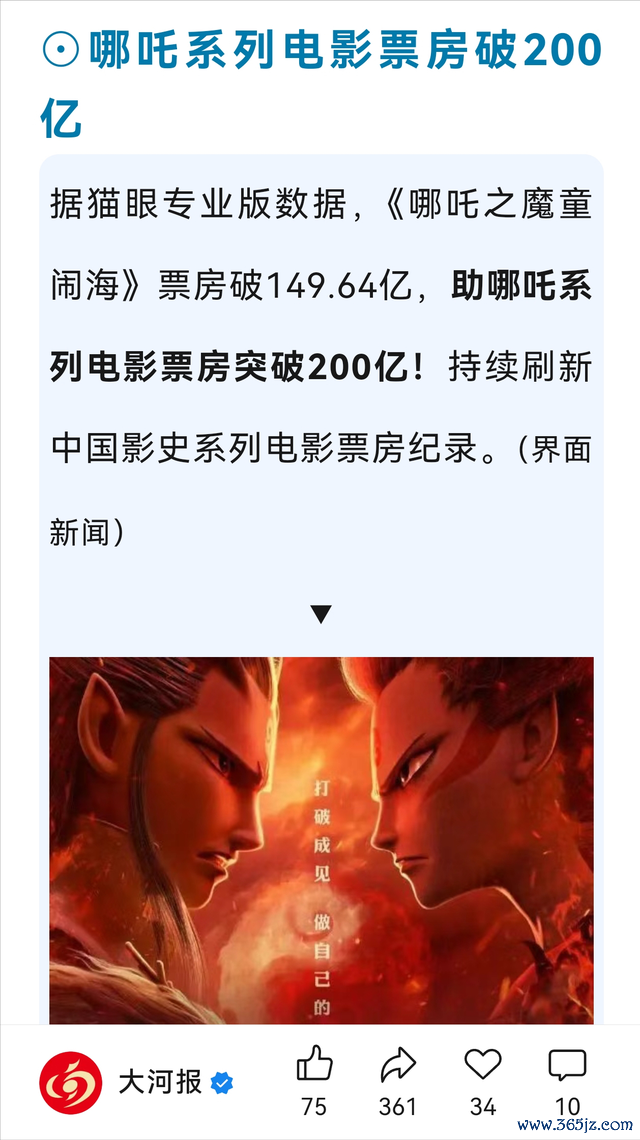640x1140 pixels.
Task: Like this 大河报 post
Action: pos(314,1066)
